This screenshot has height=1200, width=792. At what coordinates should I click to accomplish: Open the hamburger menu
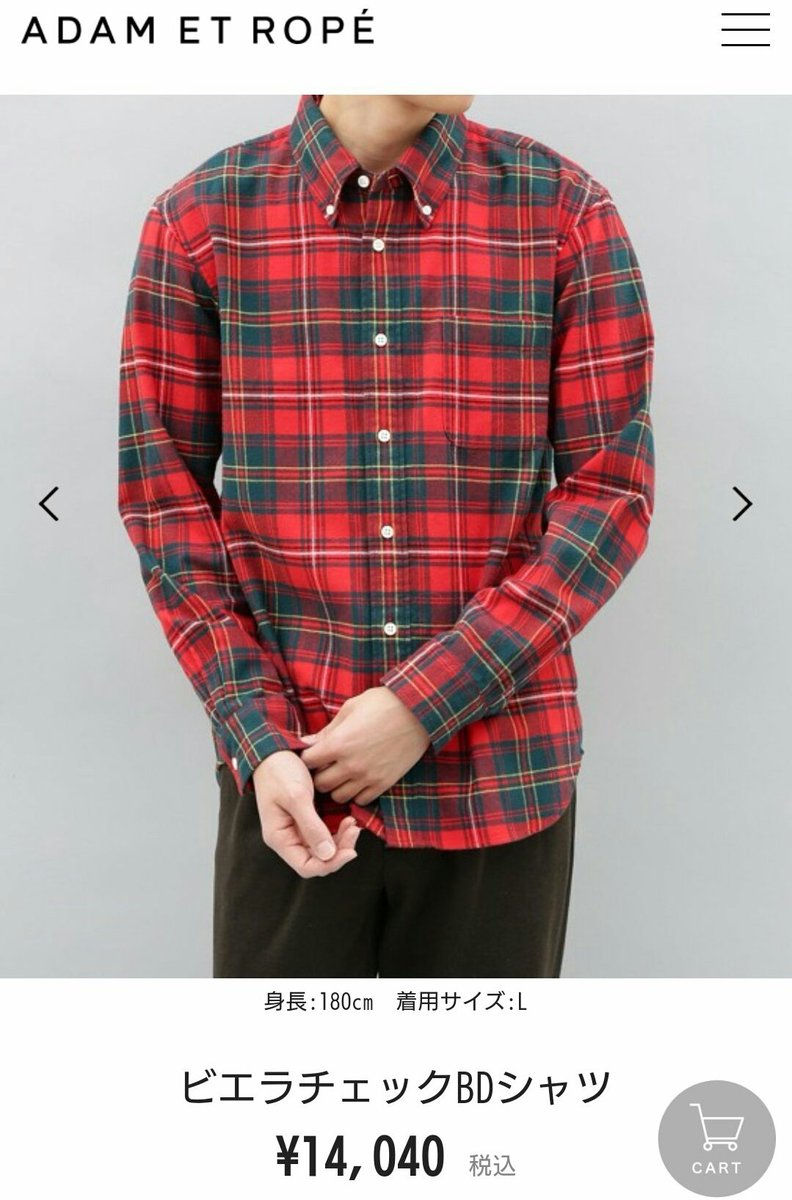pyautogui.click(x=745, y=30)
